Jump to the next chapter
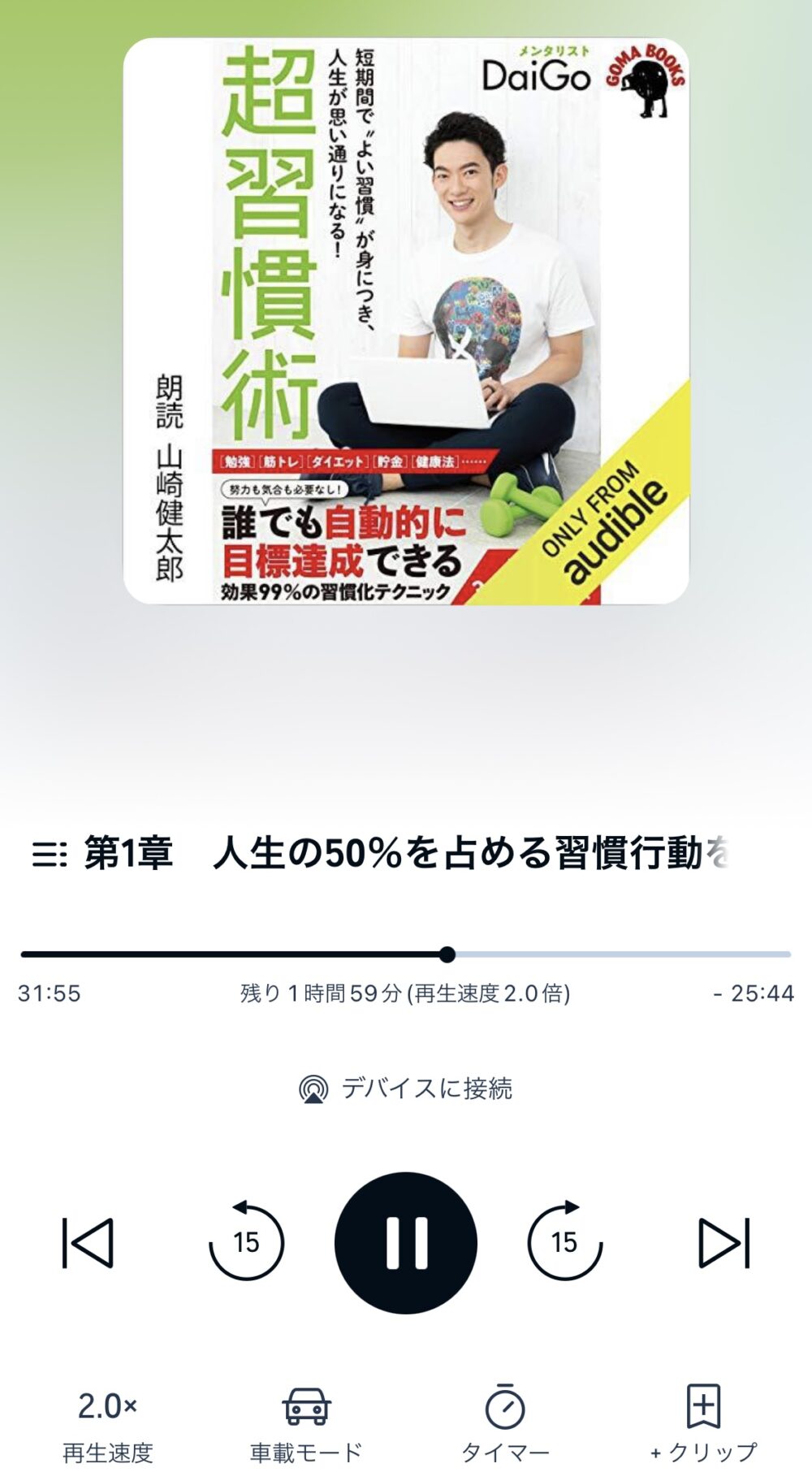Screen dimensions: 812x1481 [x=723, y=1242]
